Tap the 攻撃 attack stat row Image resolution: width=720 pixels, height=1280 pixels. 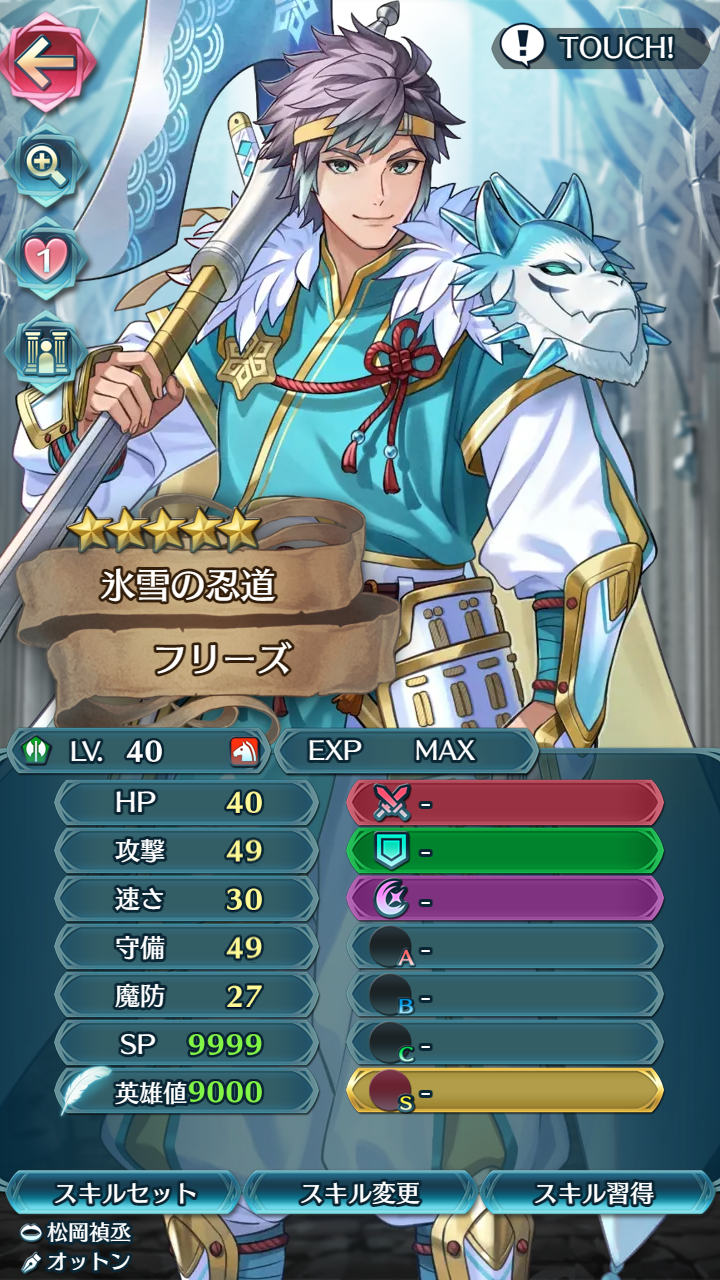coord(186,851)
